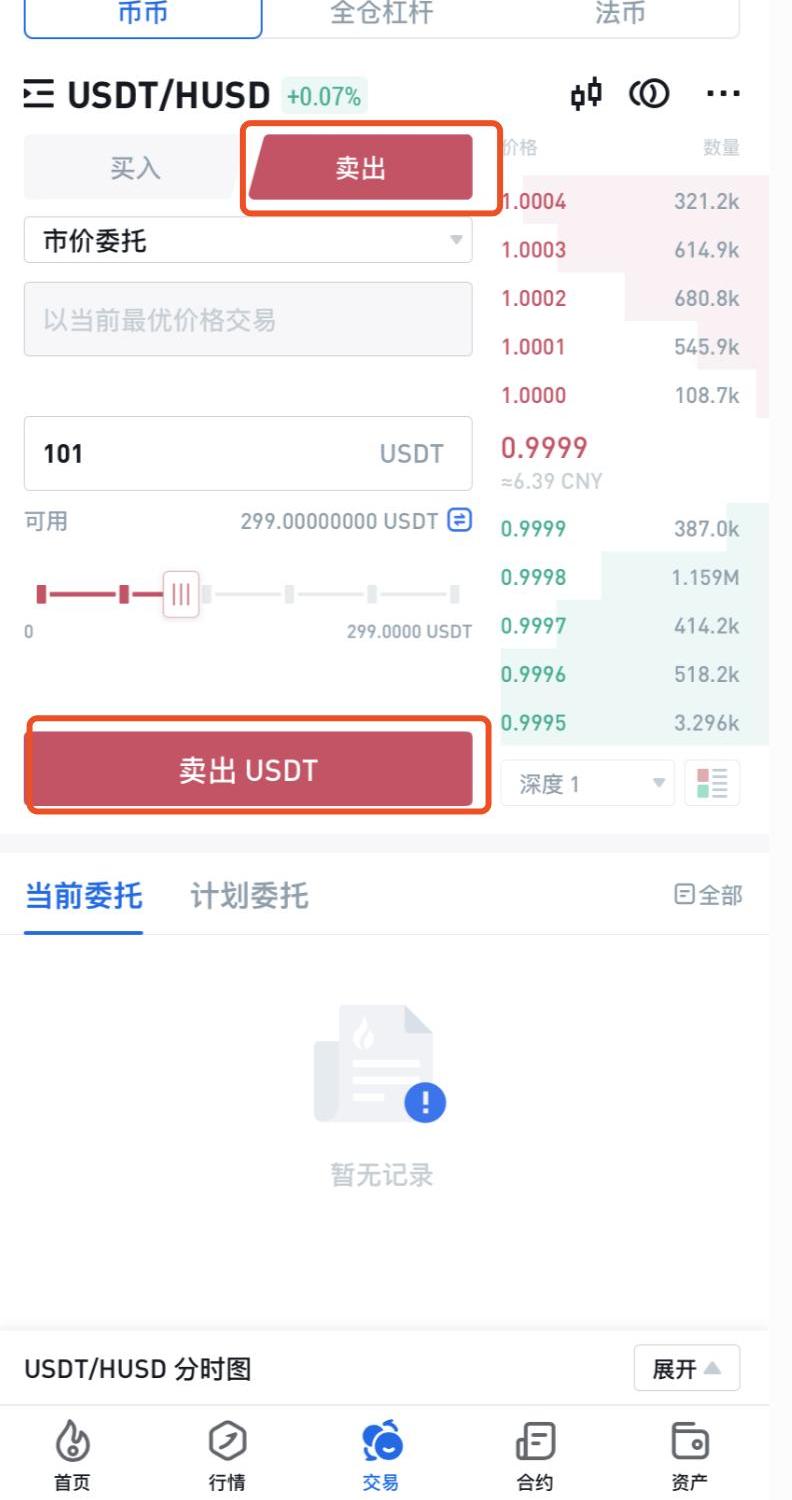The image size is (792, 1500).
Task: Change the order book layout icon
Action: [x=712, y=784]
